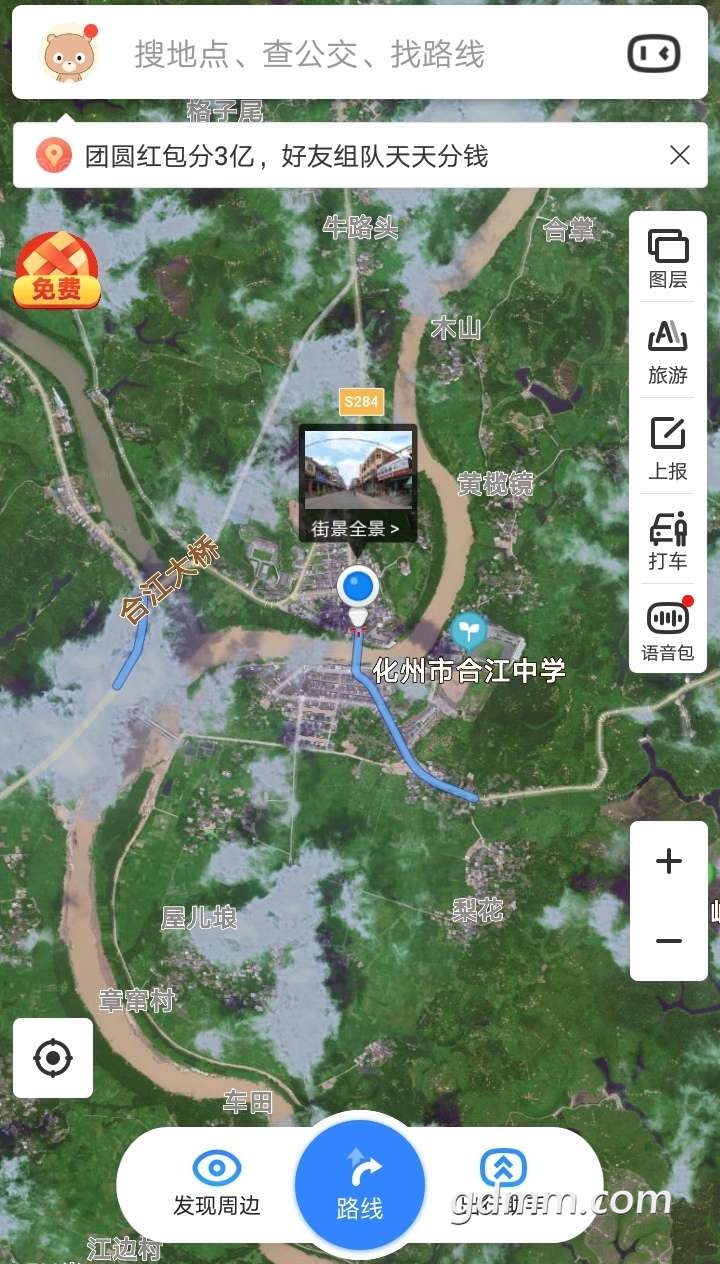The width and height of the screenshot is (720, 1264).
Task: Open the 语音包 voice packs
Action: [668, 632]
